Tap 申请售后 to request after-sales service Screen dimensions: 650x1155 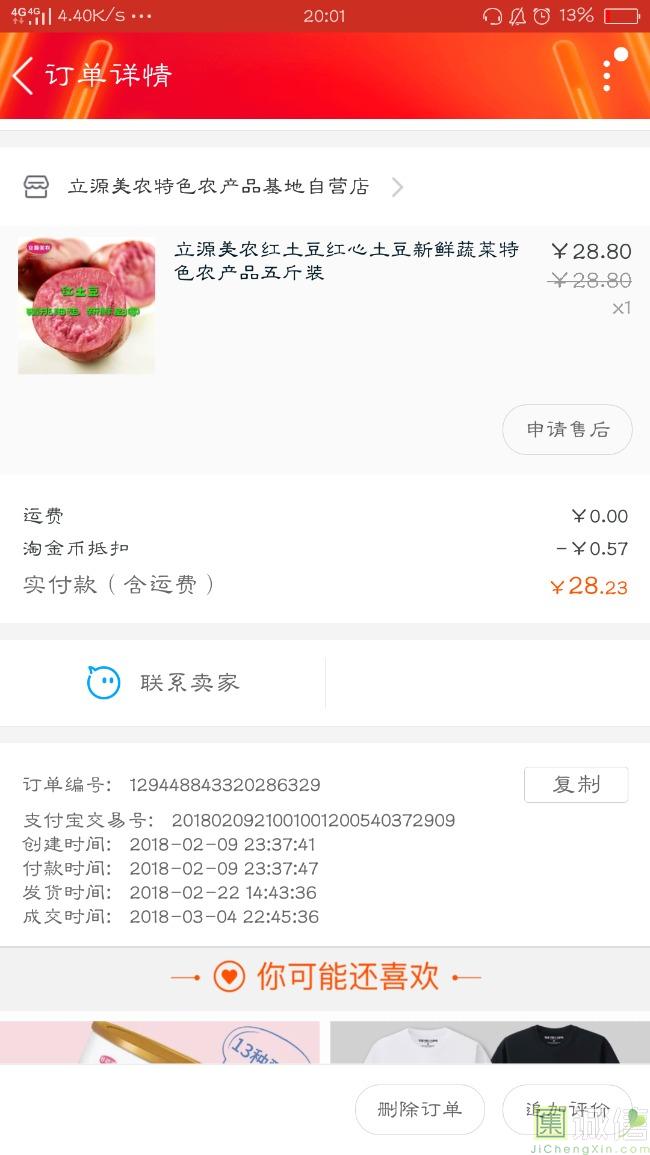click(x=567, y=430)
